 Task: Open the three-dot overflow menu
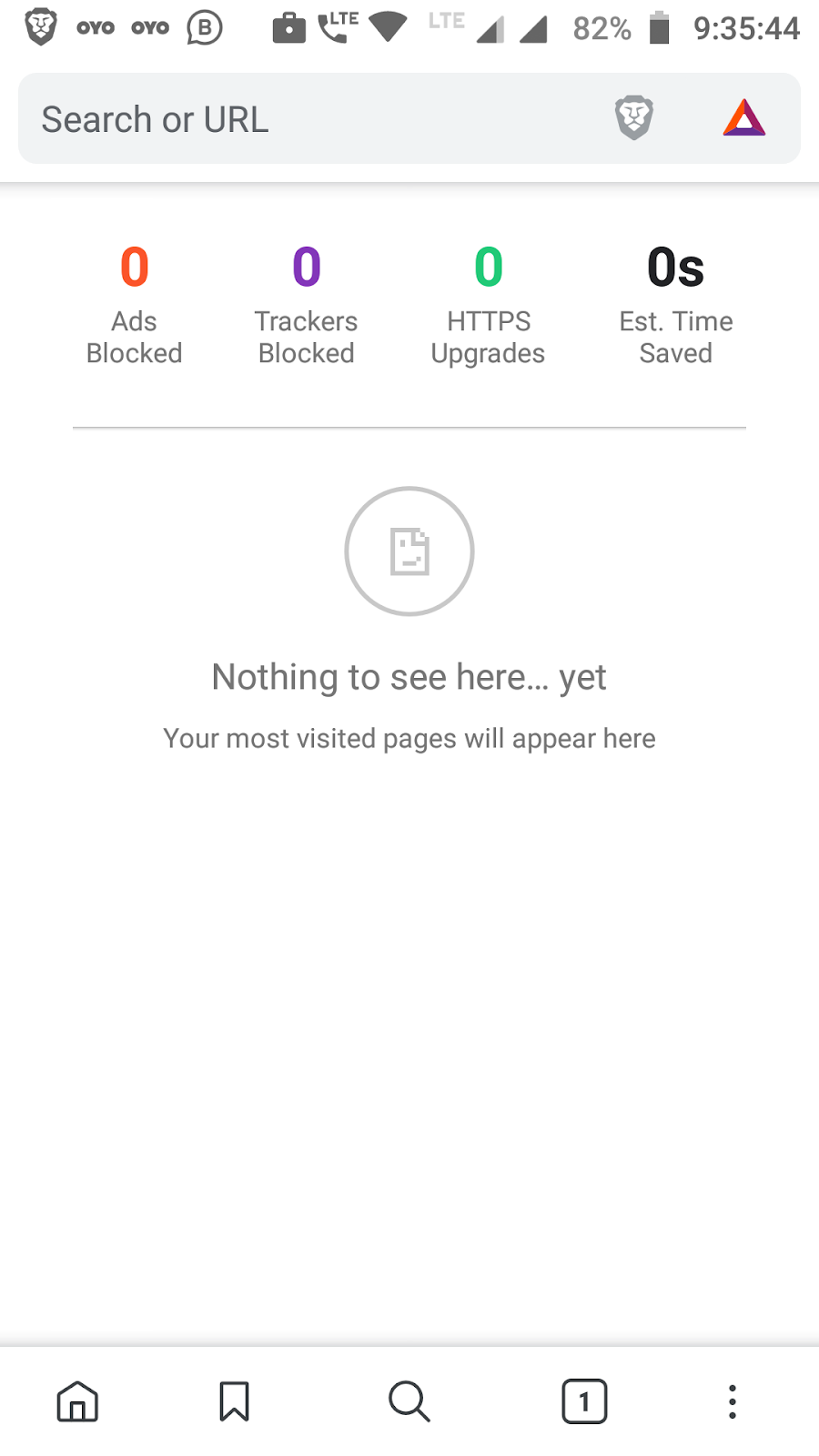[x=732, y=1401]
